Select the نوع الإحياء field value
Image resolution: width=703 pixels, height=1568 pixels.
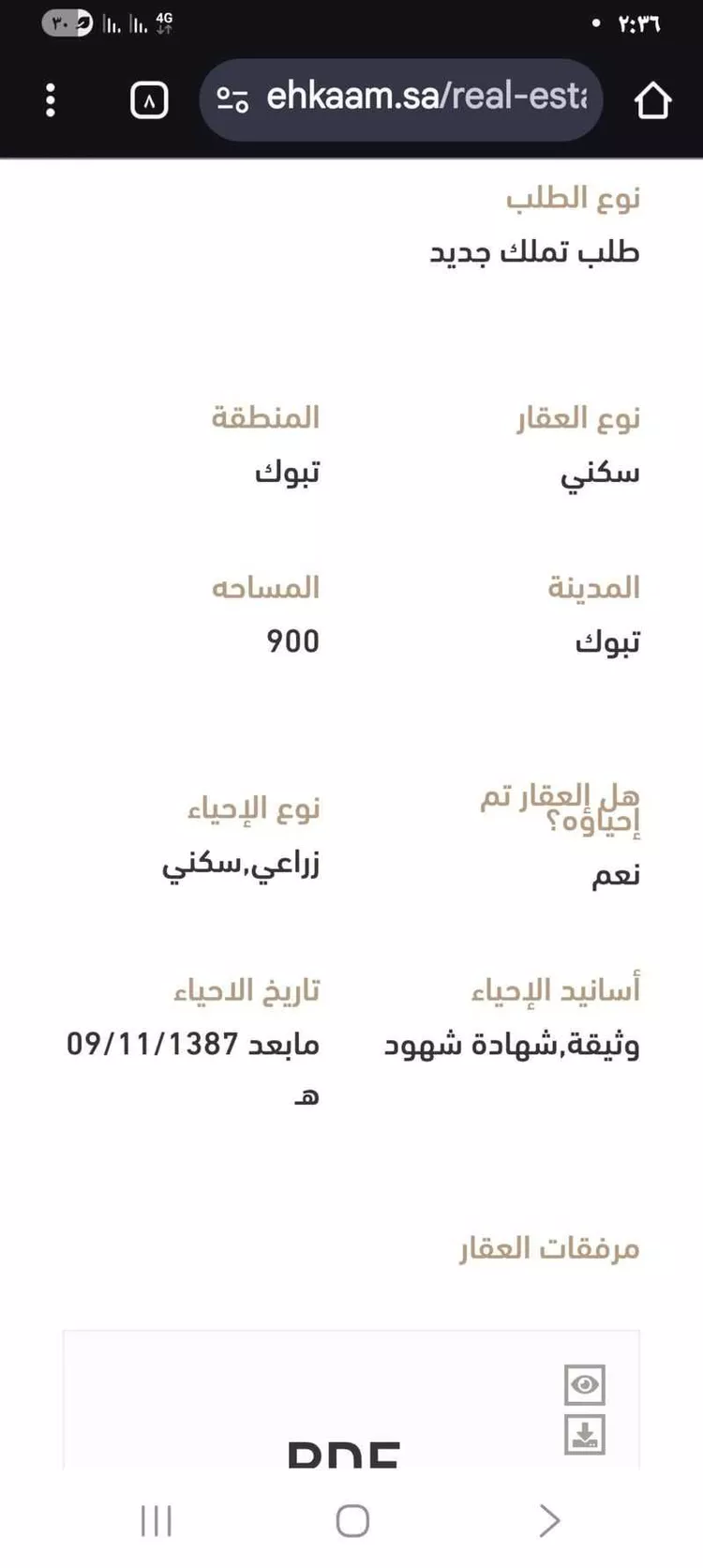pyautogui.click(x=241, y=865)
